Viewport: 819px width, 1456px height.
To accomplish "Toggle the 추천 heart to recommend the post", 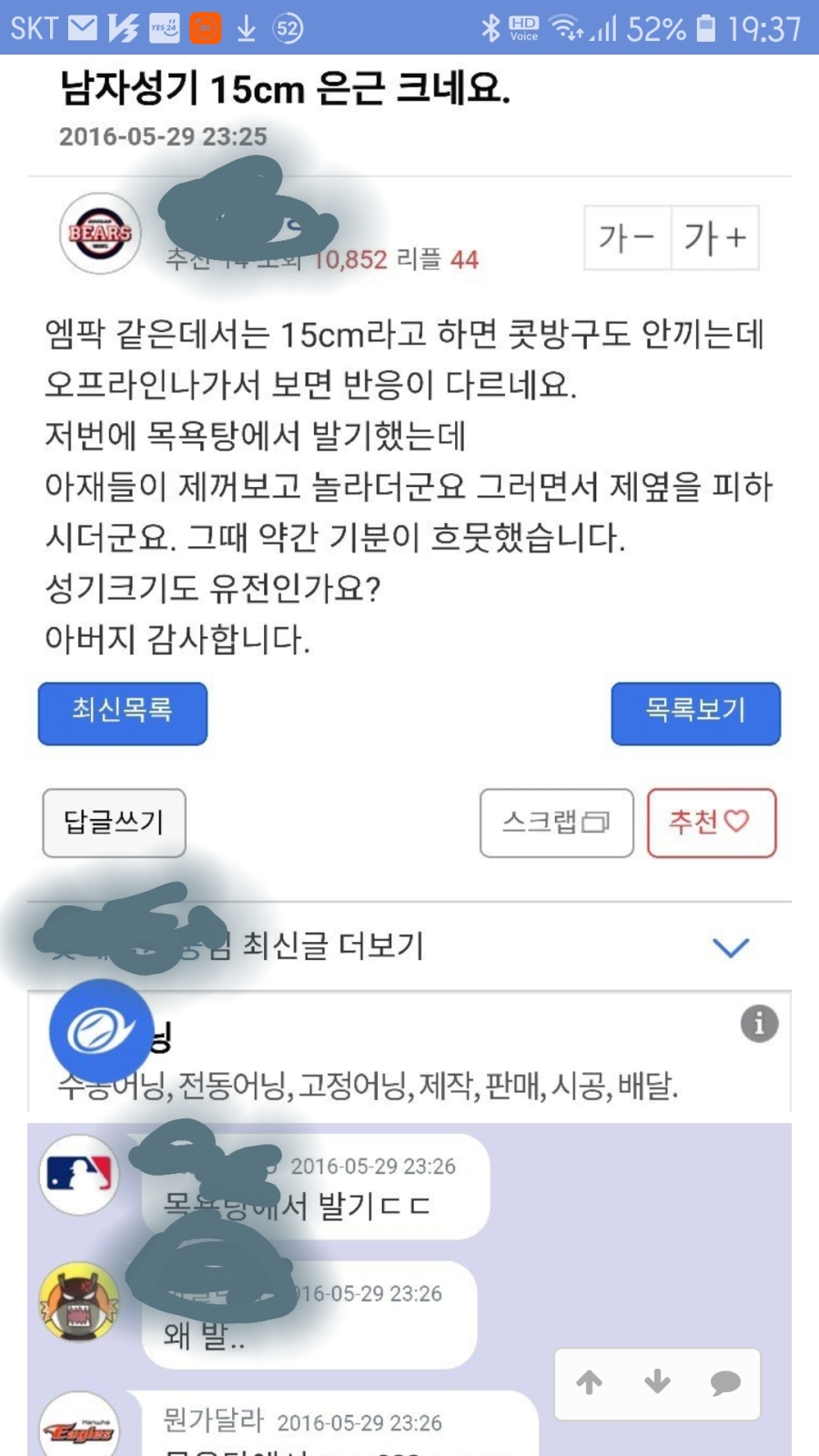I will tap(712, 824).
